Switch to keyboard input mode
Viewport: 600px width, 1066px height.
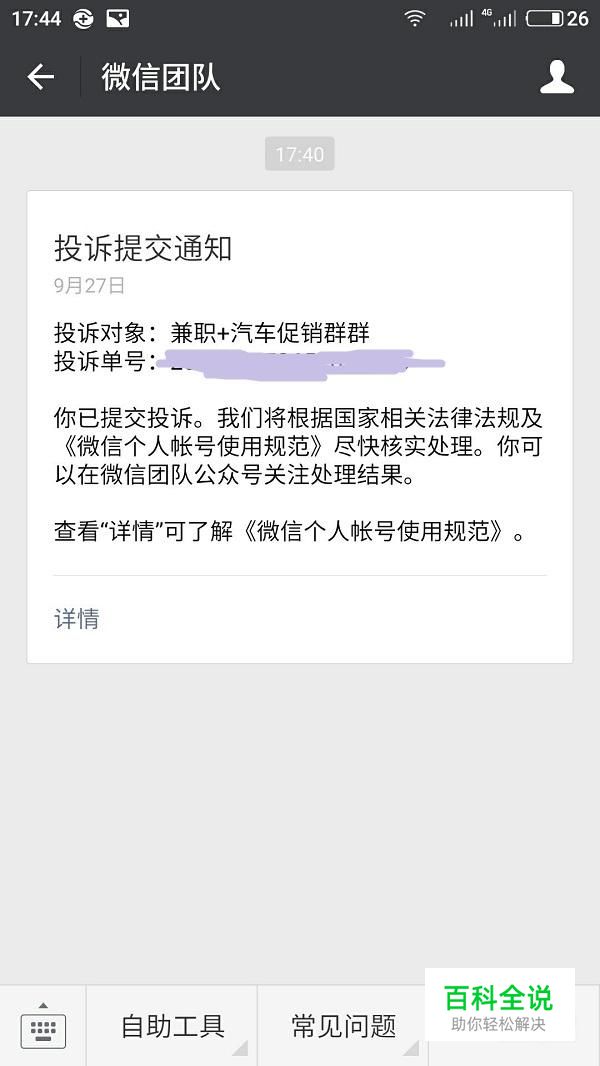[43, 1025]
